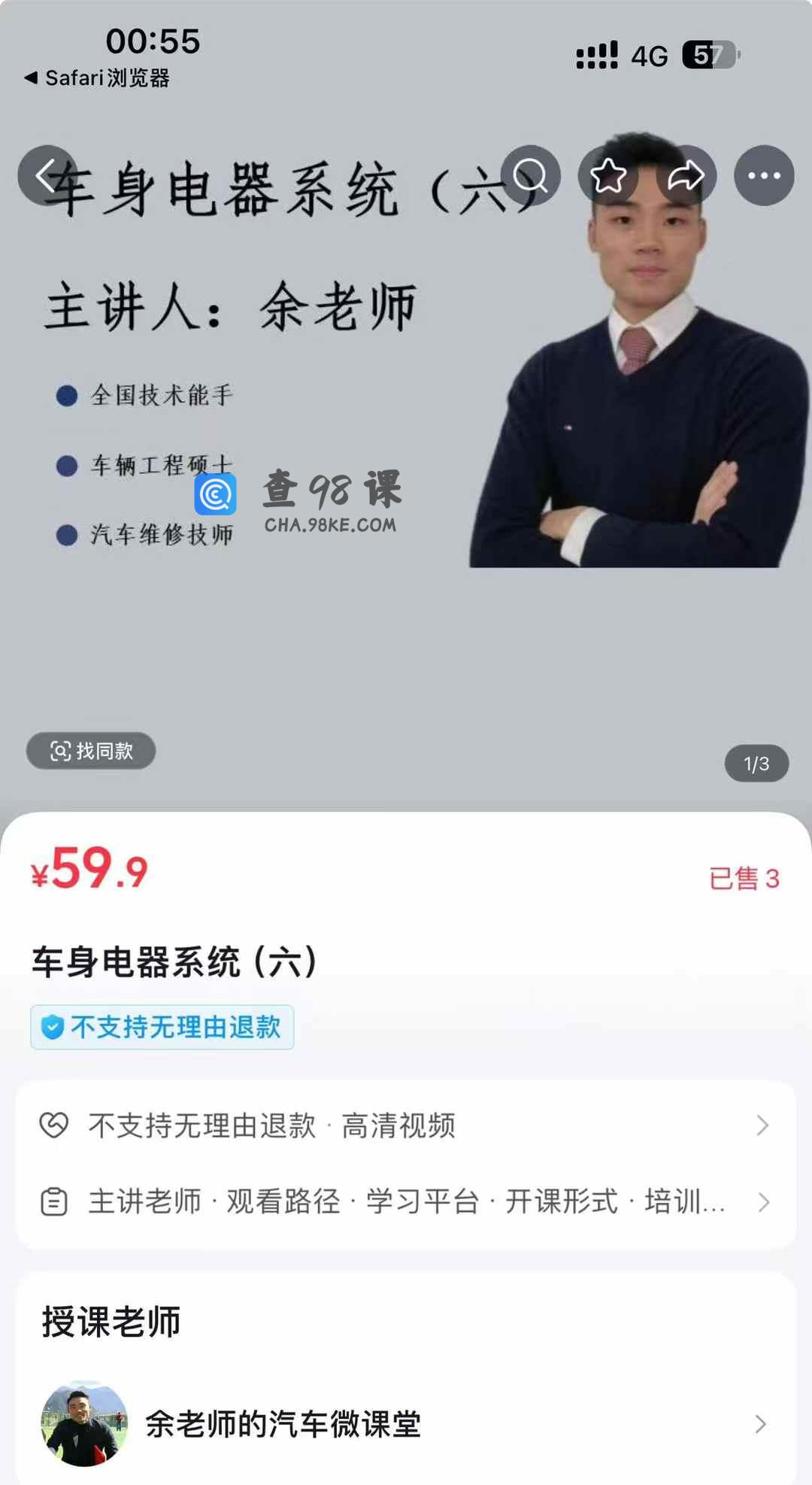Open the three-dot overflow menu
The height and width of the screenshot is (1485, 812).
[x=764, y=175]
